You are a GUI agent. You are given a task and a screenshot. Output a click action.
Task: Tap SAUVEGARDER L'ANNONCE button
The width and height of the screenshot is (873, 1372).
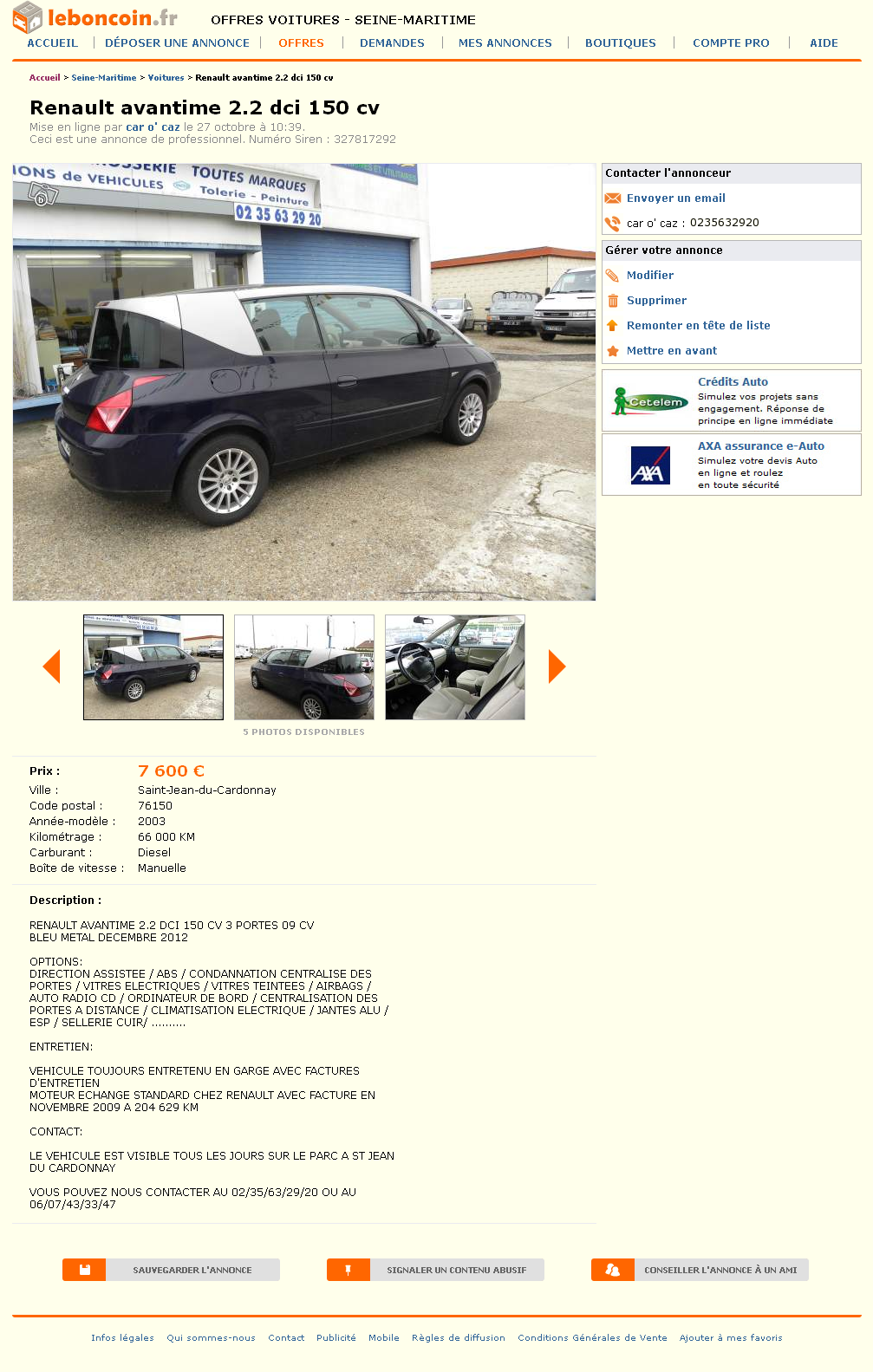(x=192, y=1270)
